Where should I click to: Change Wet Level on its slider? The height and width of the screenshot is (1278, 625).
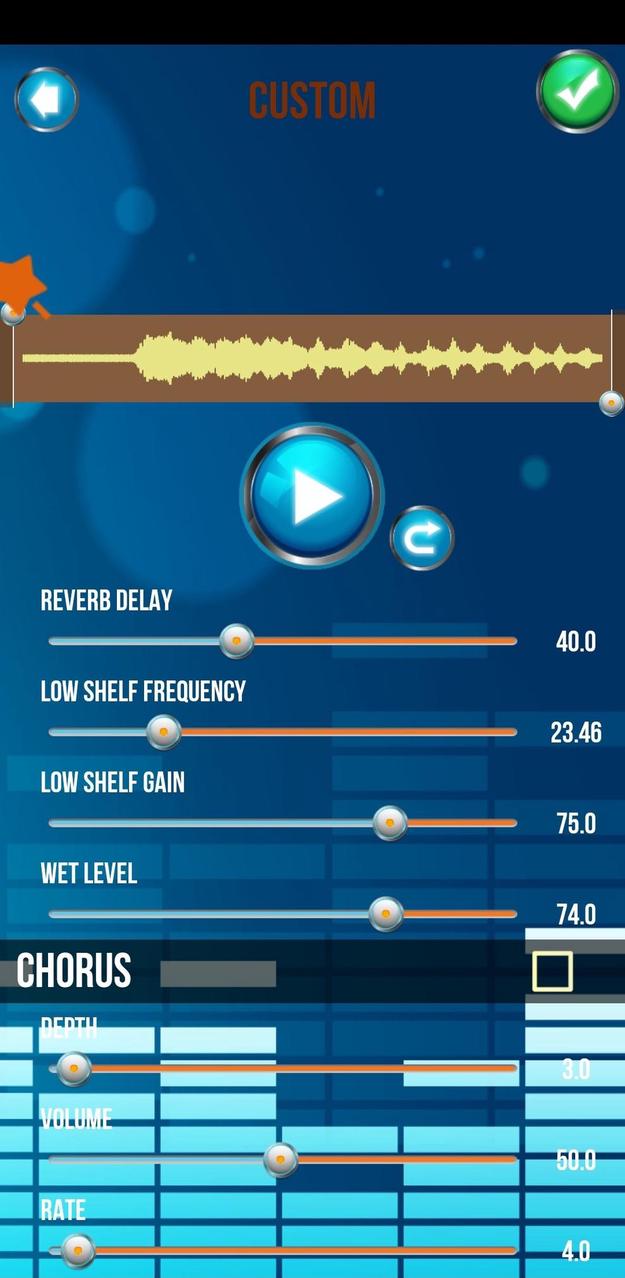283,914
